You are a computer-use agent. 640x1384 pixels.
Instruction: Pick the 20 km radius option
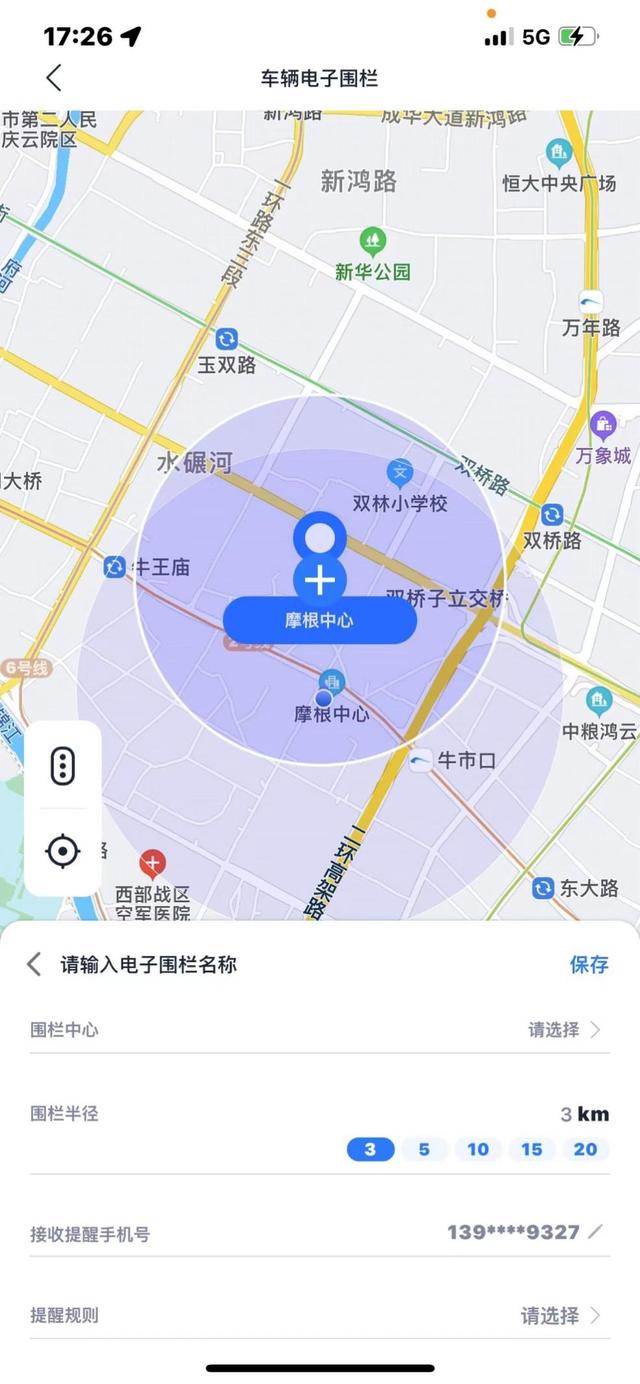pyautogui.click(x=585, y=1149)
